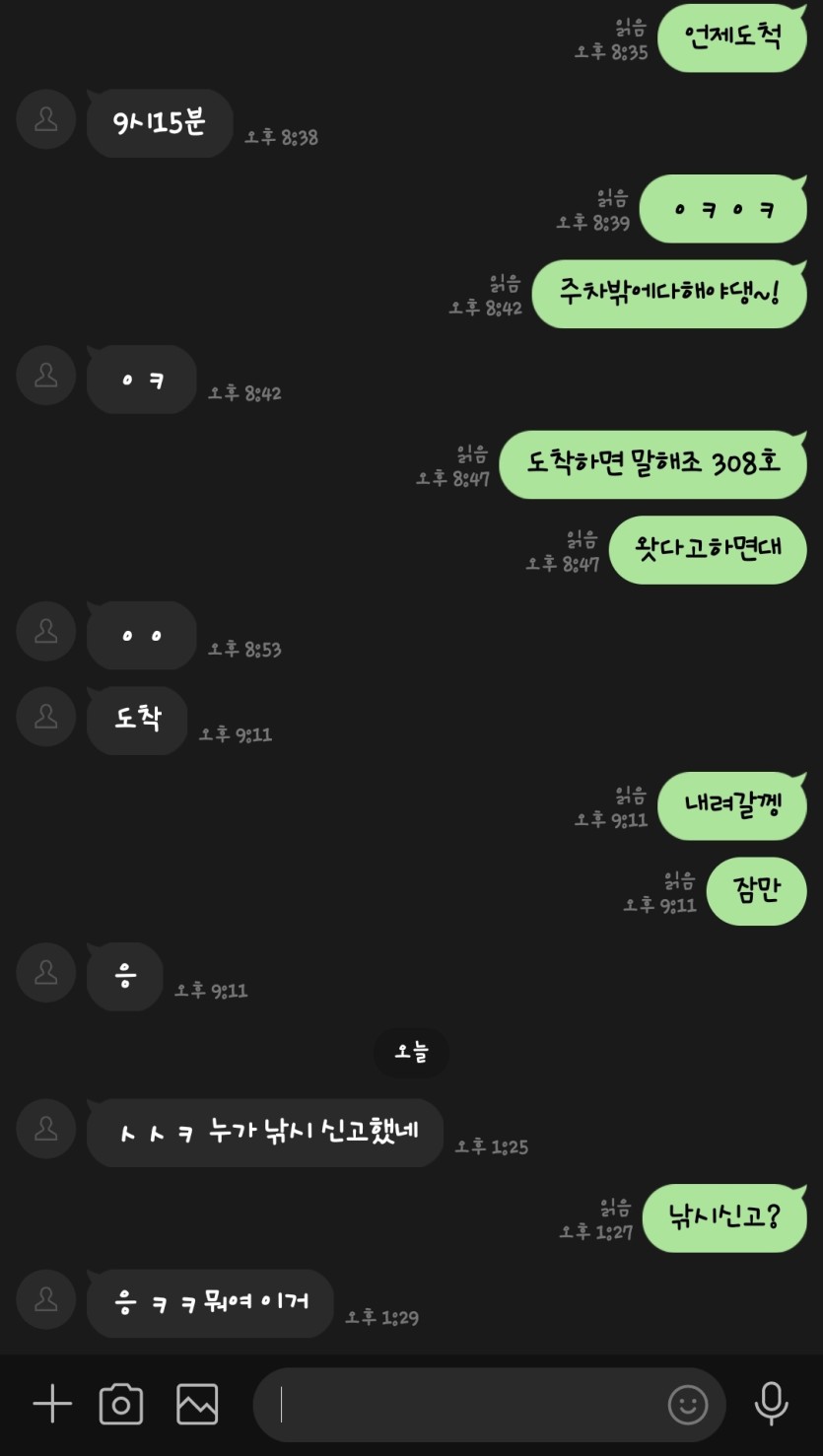Viewport: 823px width, 1456px height.
Task: Open profile avatar beside 뭐여 이거 message
Action: (x=46, y=1299)
